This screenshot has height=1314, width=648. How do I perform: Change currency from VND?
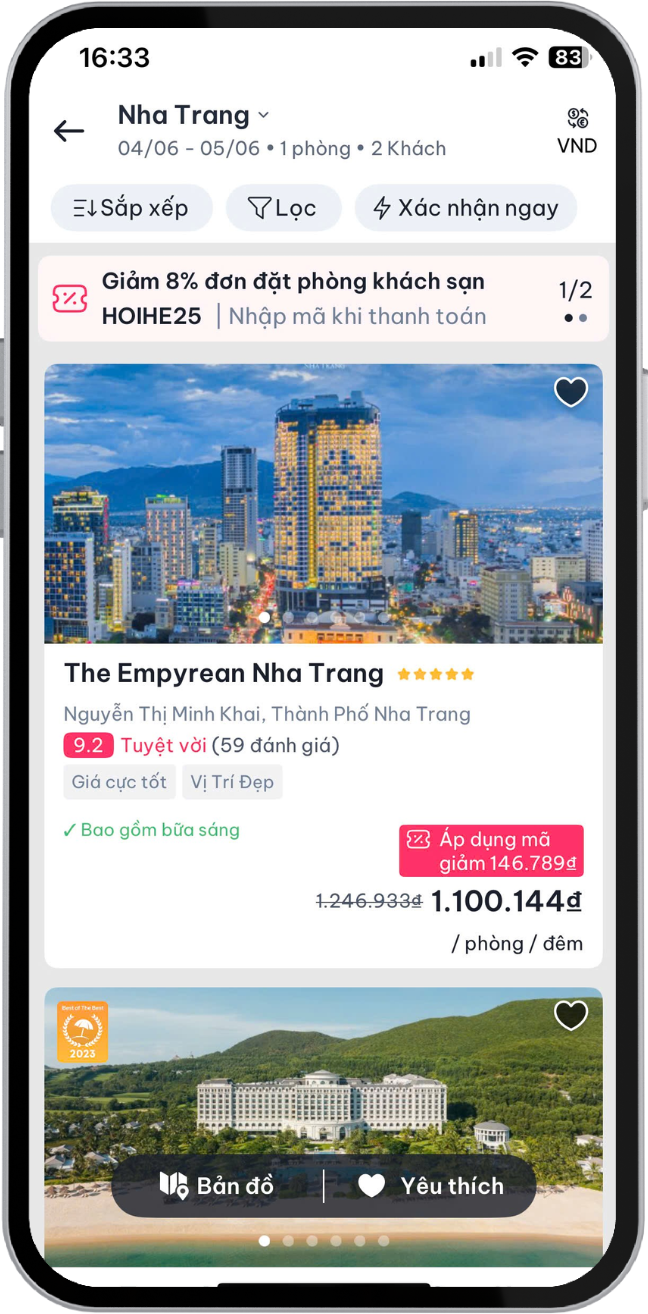click(577, 131)
